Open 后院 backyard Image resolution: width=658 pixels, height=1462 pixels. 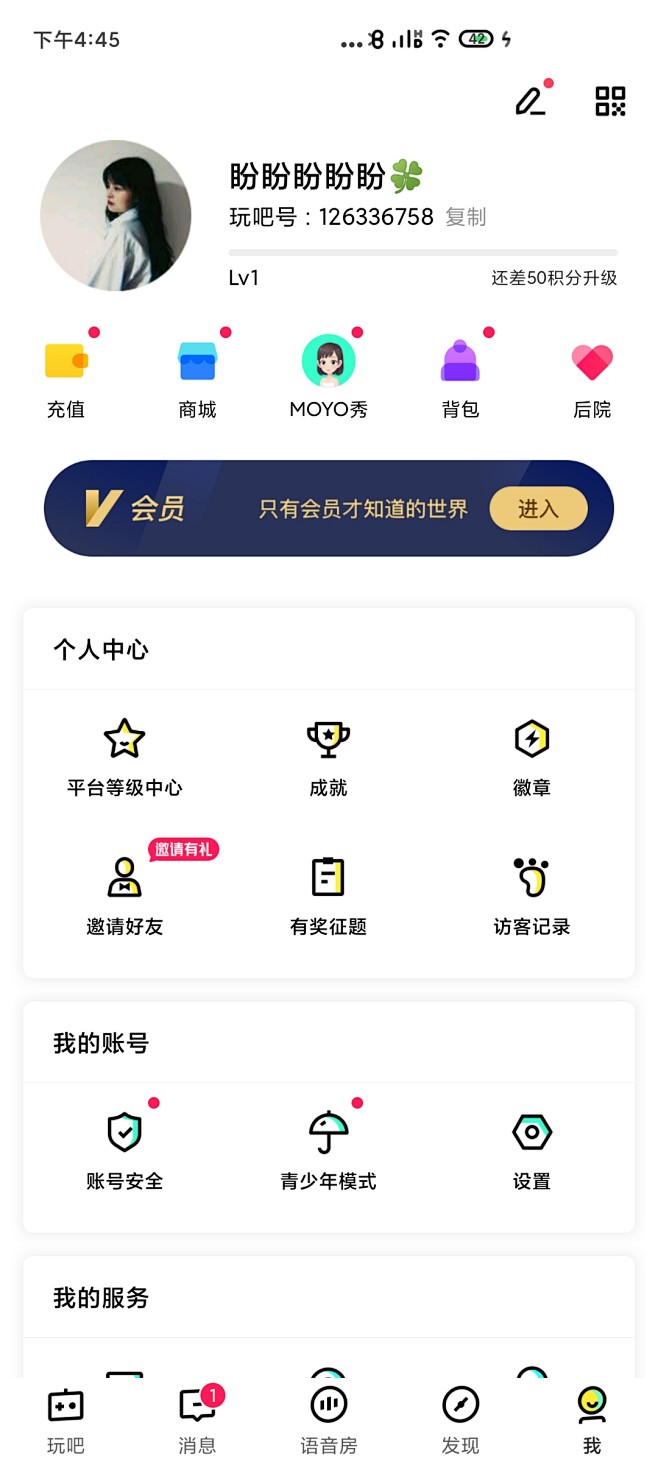tap(592, 377)
